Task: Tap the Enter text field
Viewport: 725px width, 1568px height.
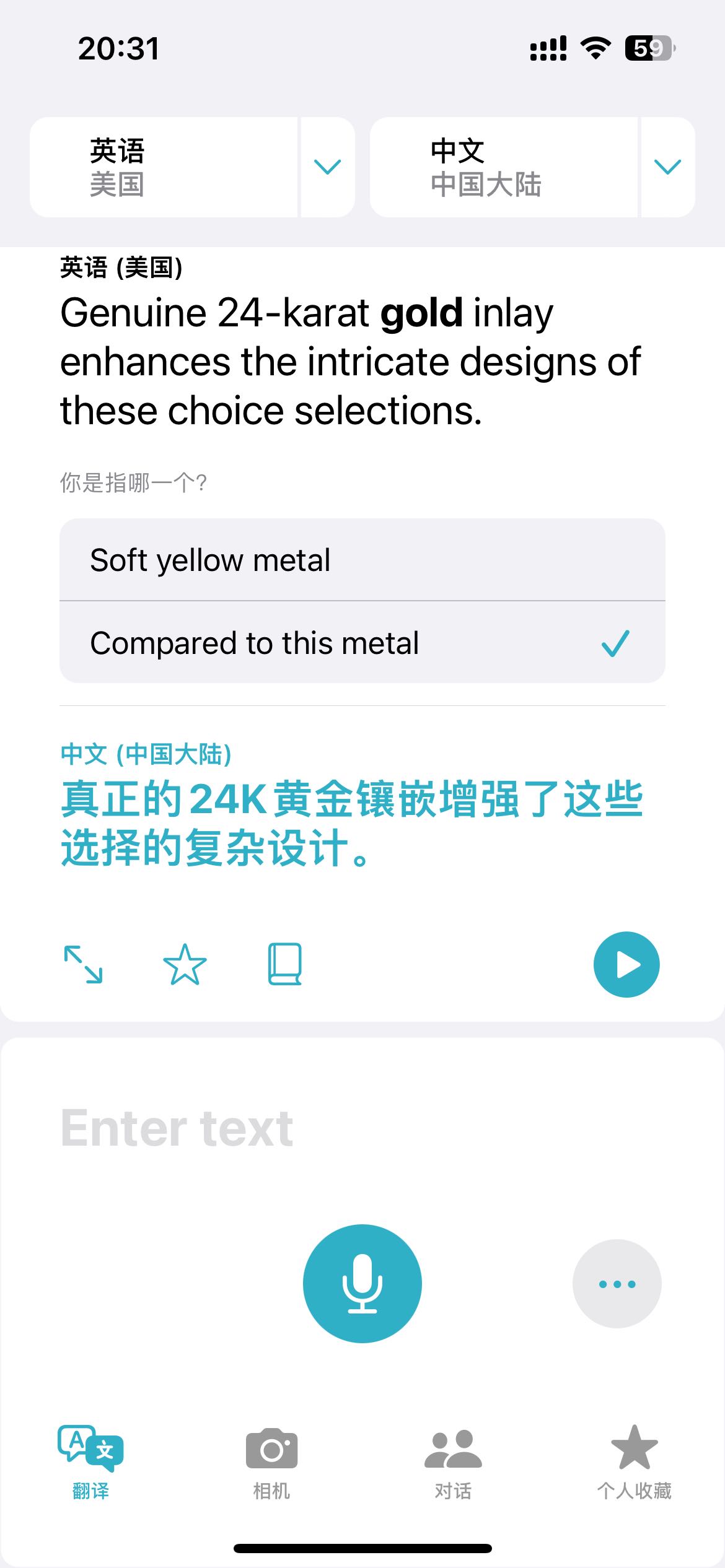Action: [362, 1128]
